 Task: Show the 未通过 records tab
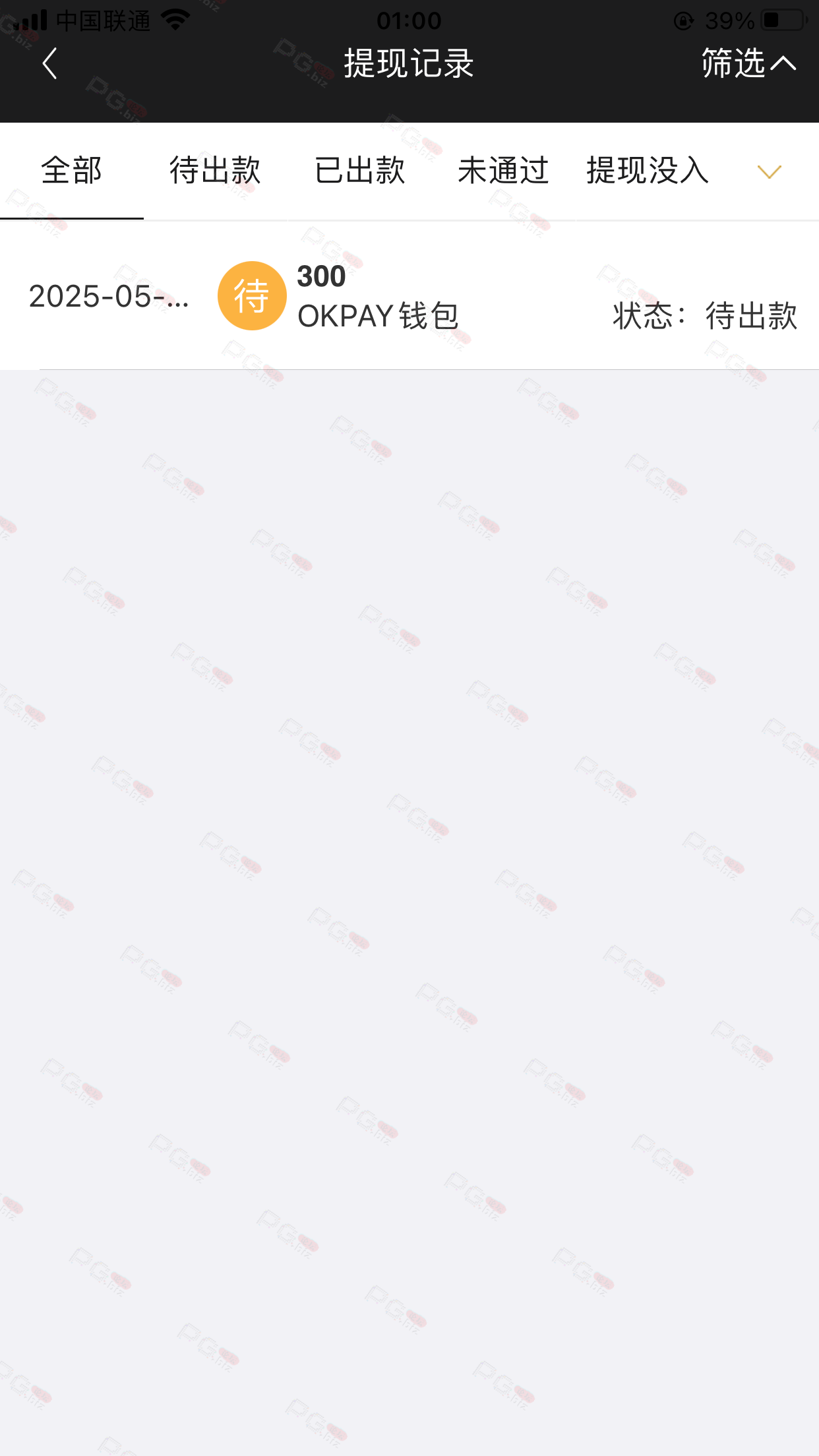coord(503,171)
